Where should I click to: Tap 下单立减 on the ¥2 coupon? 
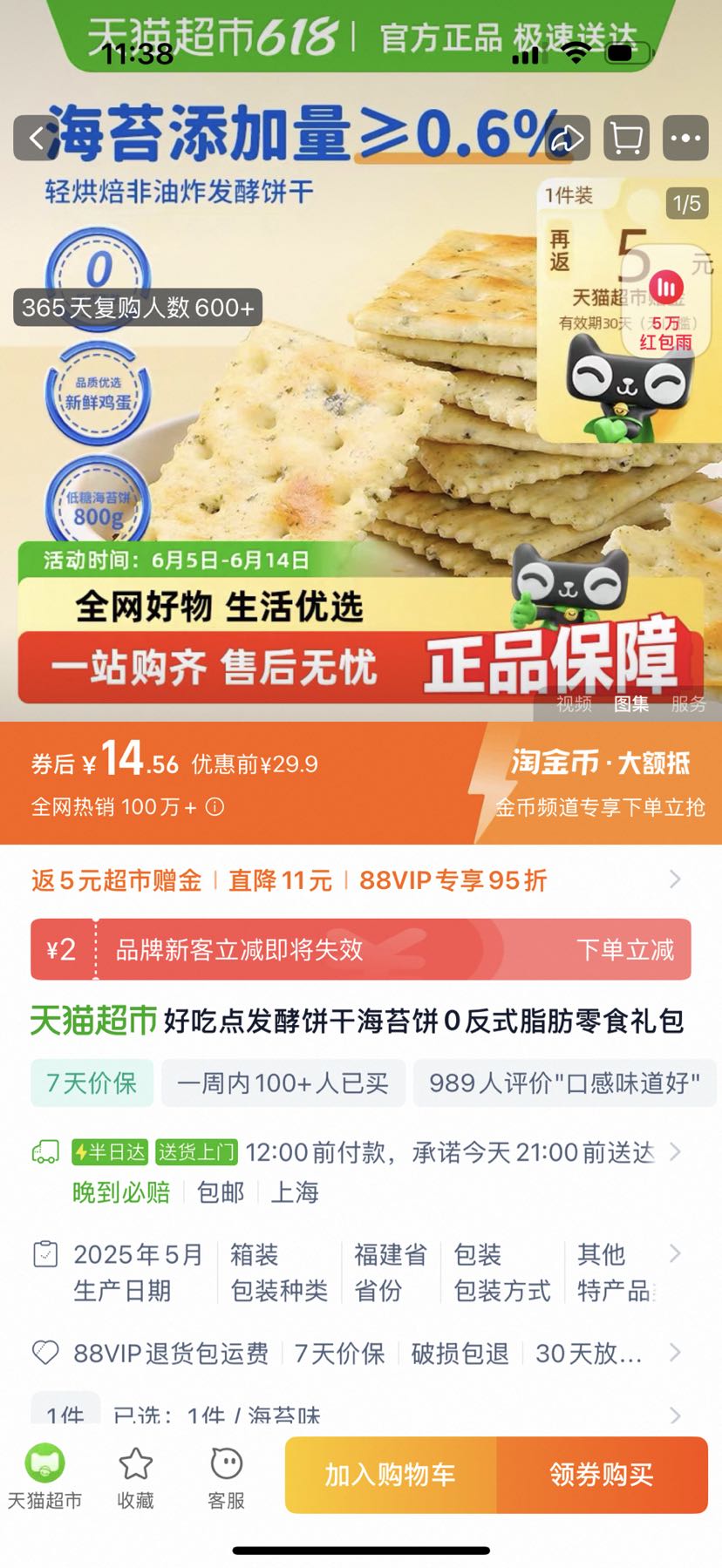tap(624, 949)
